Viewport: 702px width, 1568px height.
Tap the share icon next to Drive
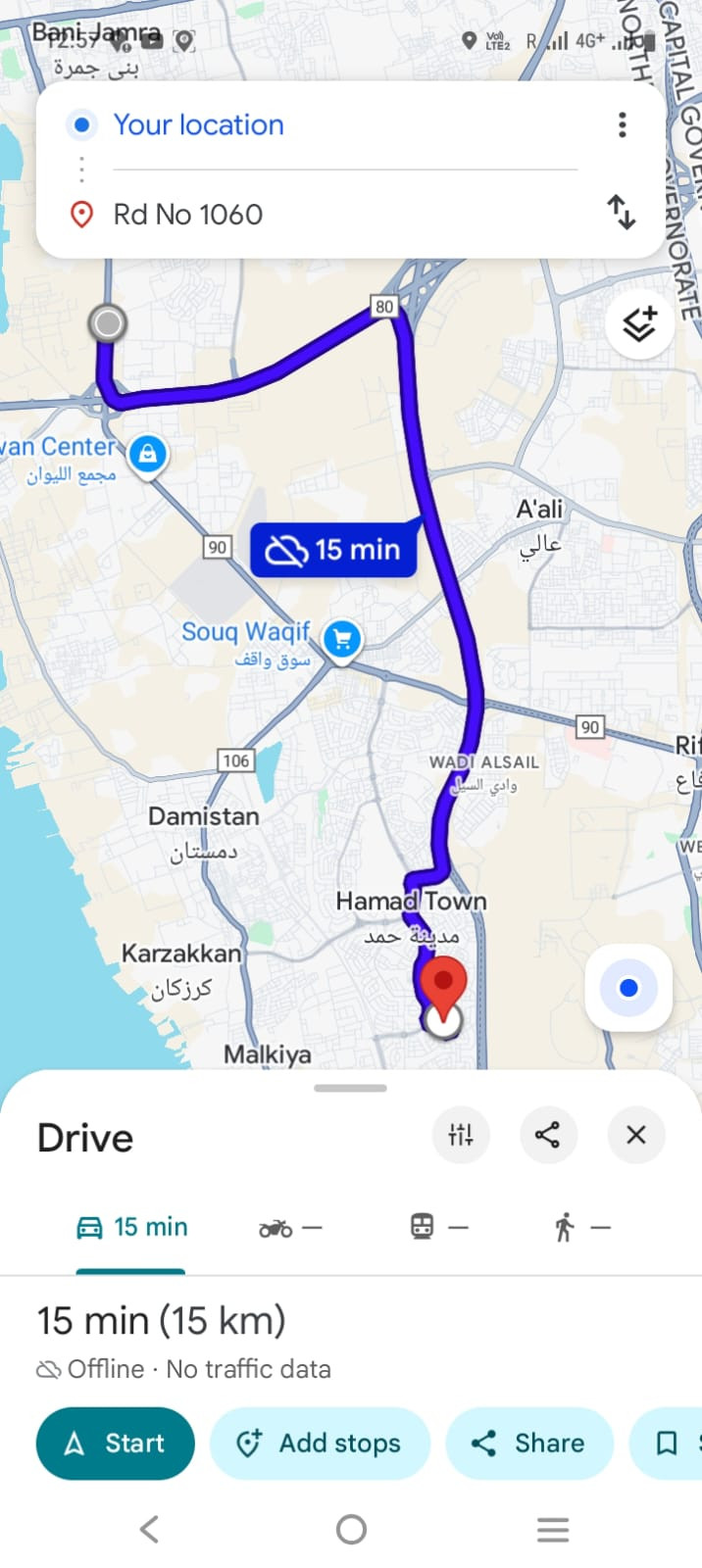point(547,1135)
